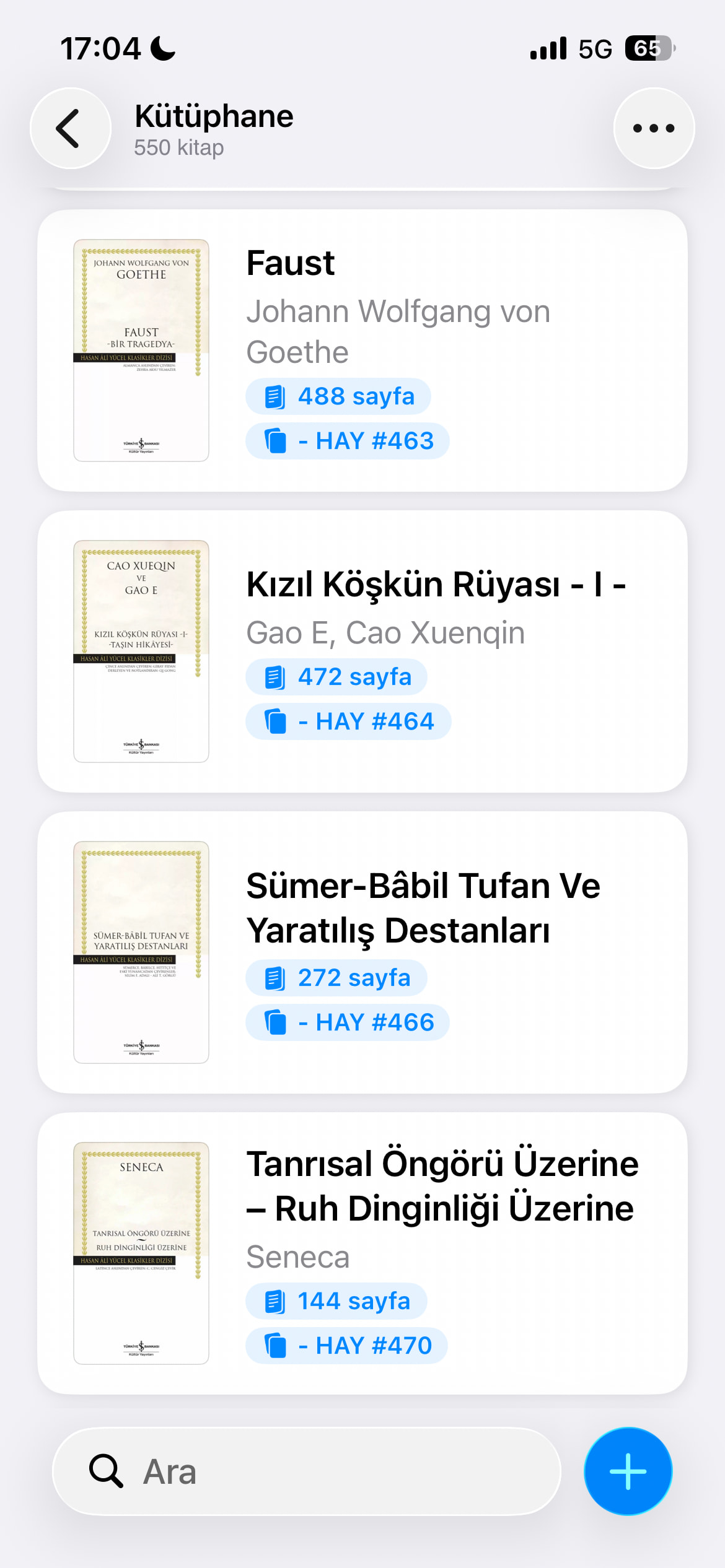Viewport: 725px width, 1568px height.
Task: Select the HAY #463 series chip
Action: [x=348, y=441]
